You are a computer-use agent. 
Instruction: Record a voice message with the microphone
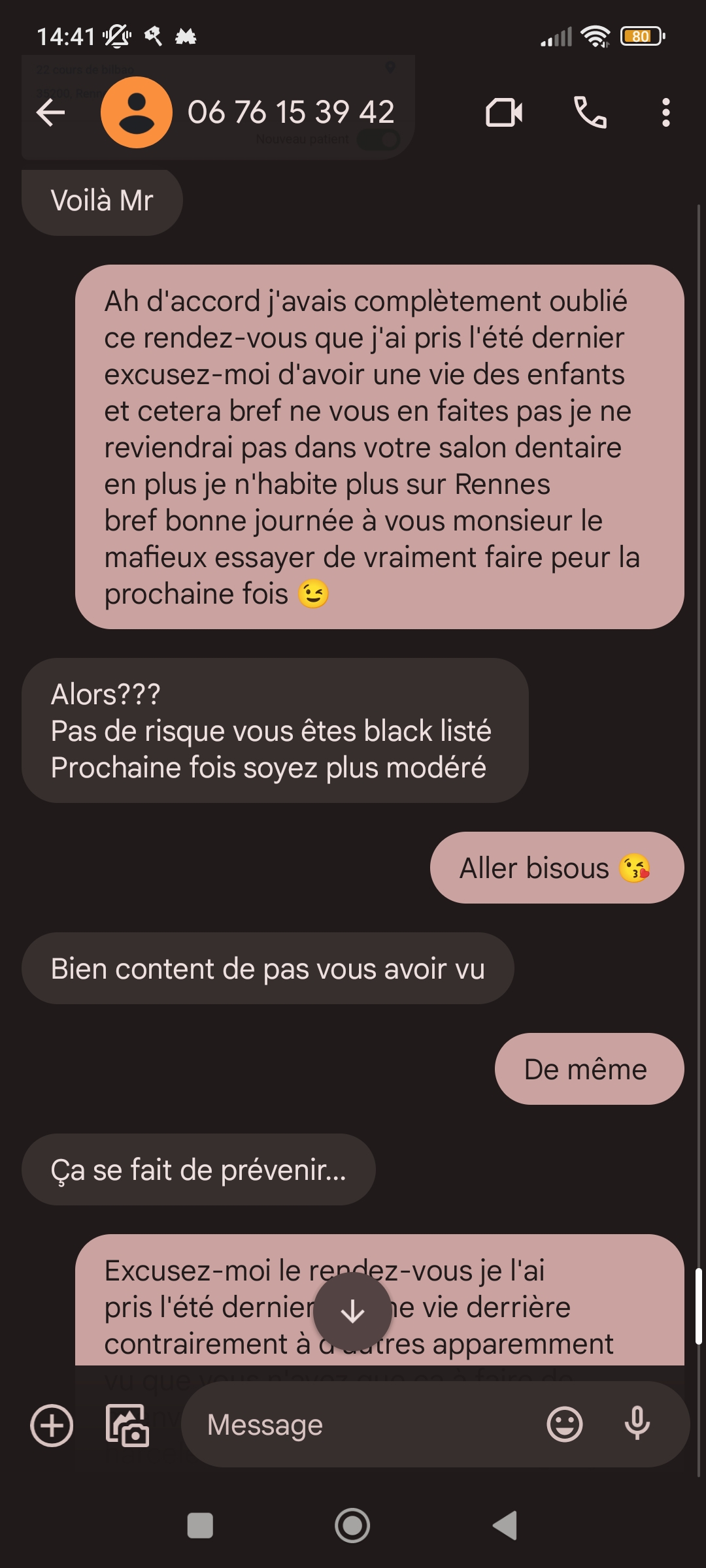coord(637,1425)
